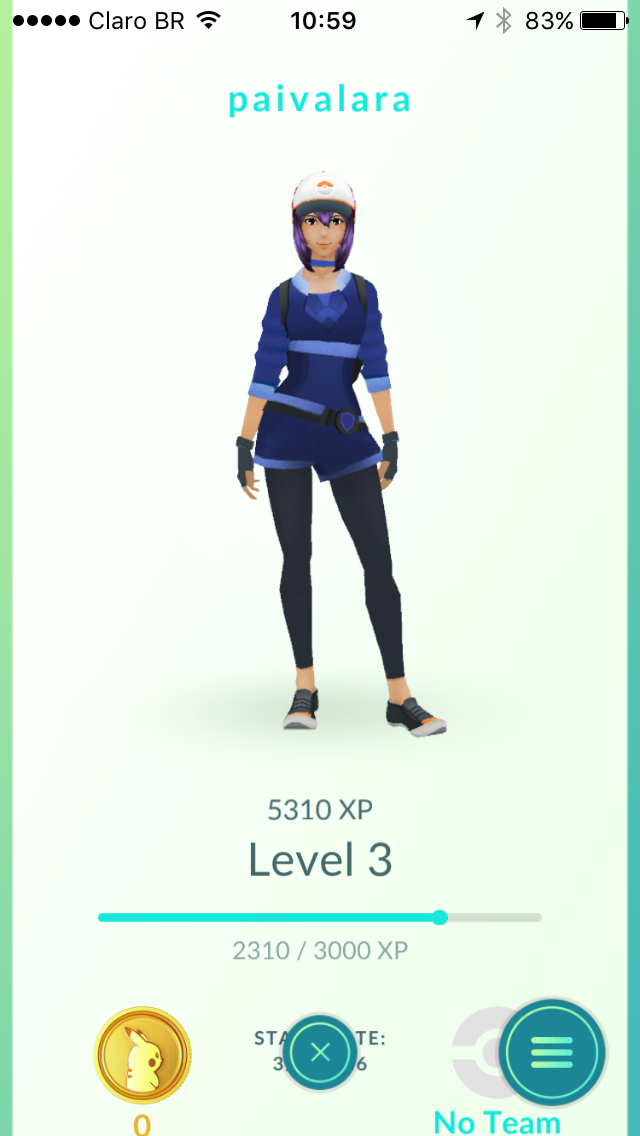Tap the gold Pikachu coin icon

click(x=143, y=1056)
